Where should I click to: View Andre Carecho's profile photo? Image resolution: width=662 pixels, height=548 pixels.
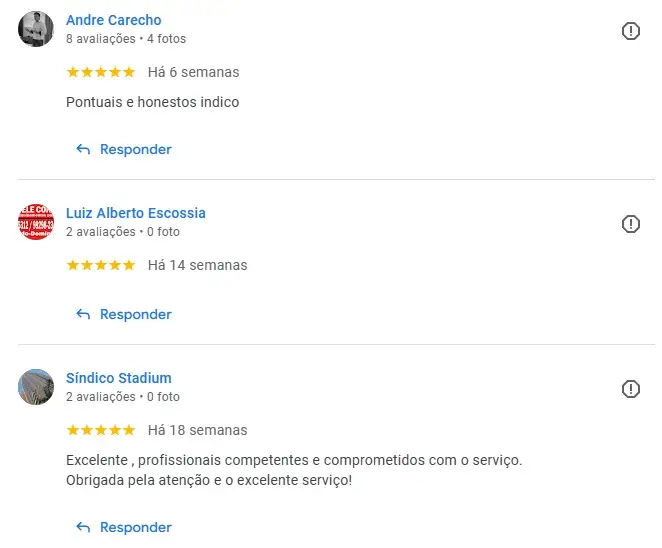point(36,29)
